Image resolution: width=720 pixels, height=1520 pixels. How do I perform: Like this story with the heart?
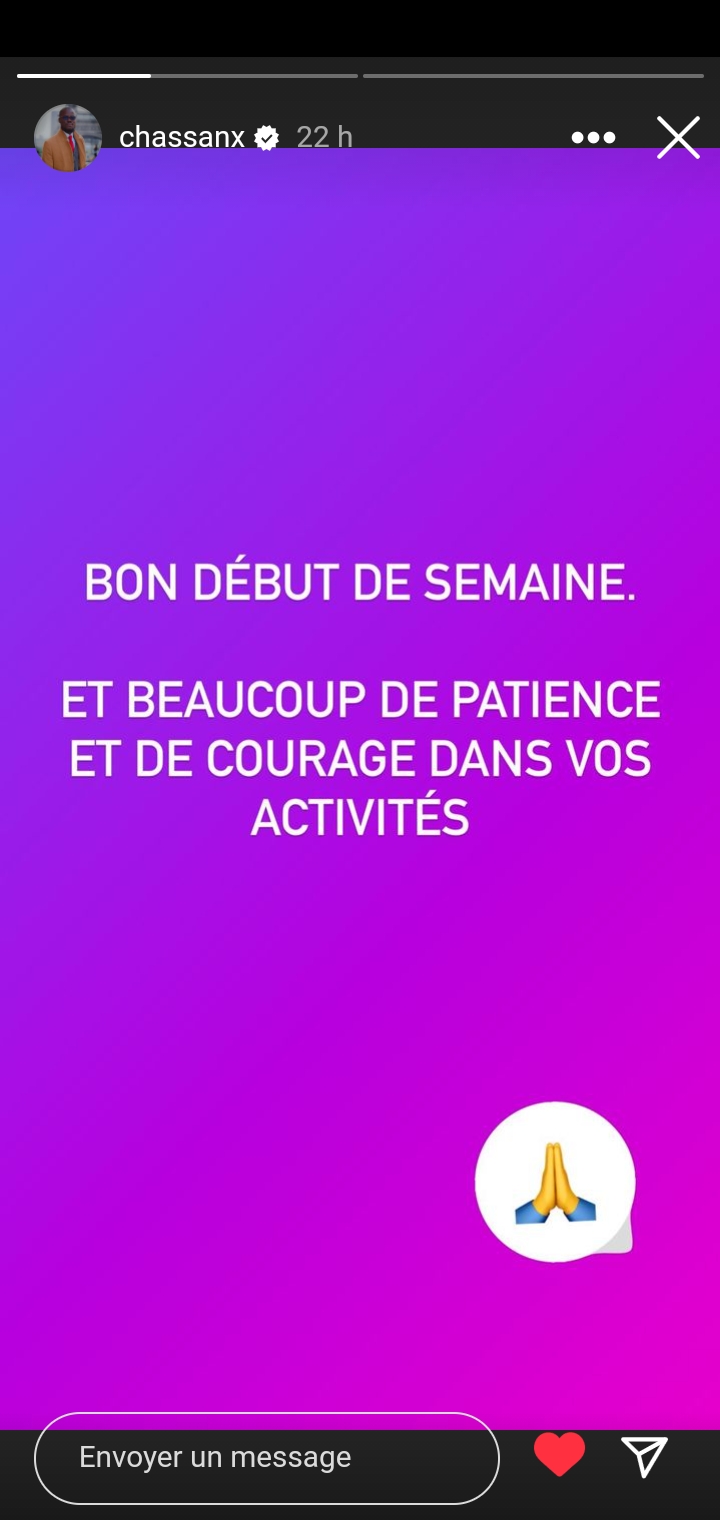click(x=559, y=1455)
